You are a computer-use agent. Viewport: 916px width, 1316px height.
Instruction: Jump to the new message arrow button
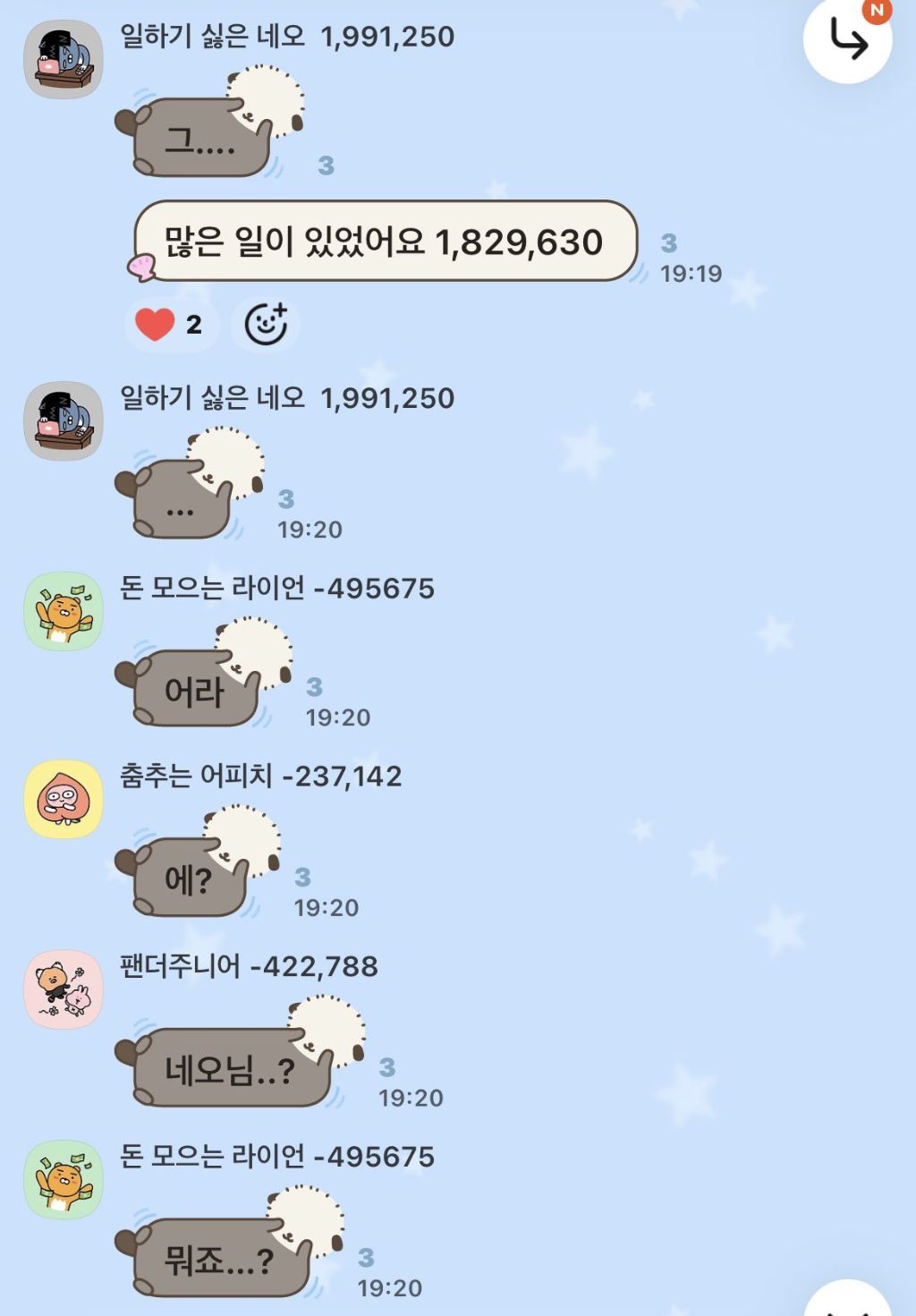848,39
